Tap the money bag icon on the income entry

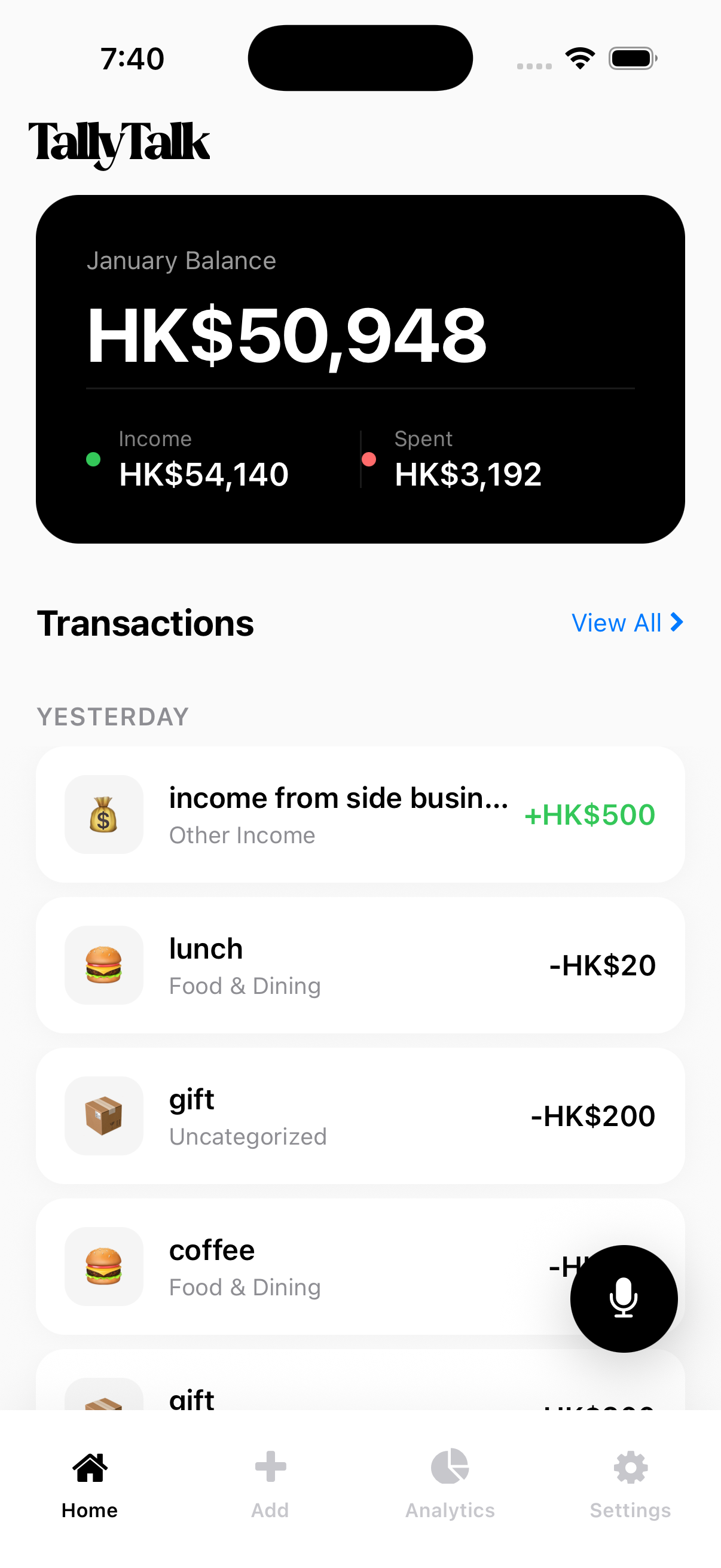103,814
